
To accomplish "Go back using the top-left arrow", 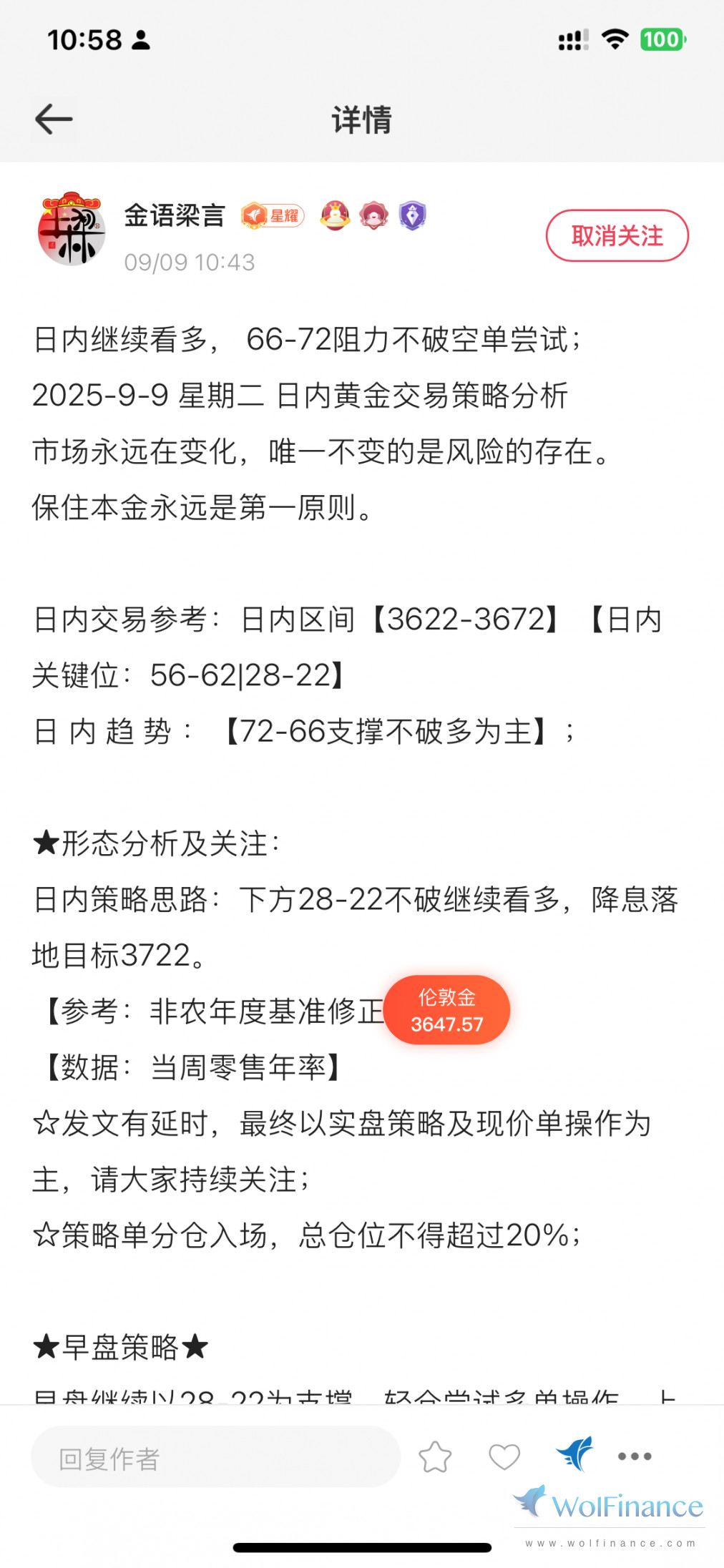I will (54, 119).
